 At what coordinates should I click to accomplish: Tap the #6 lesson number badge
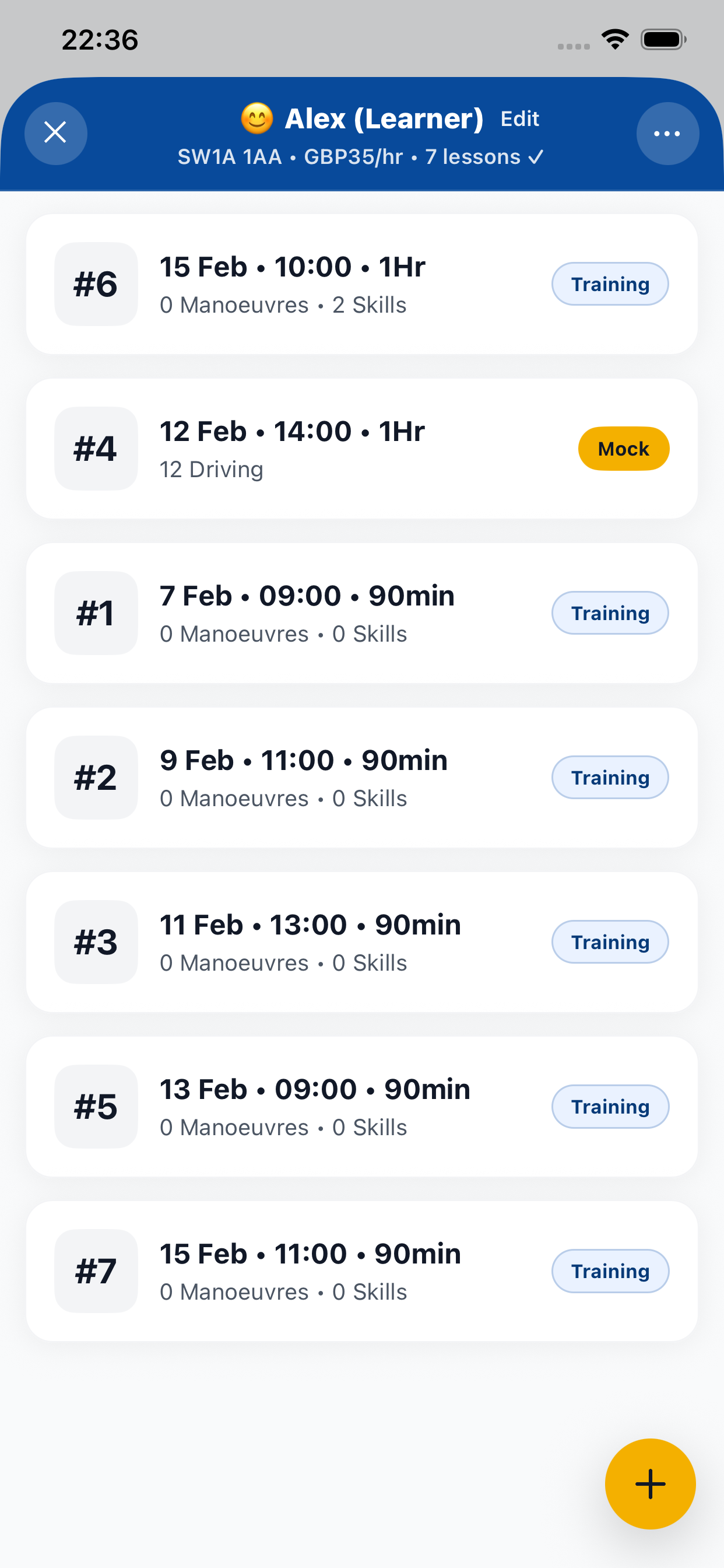pos(96,283)
